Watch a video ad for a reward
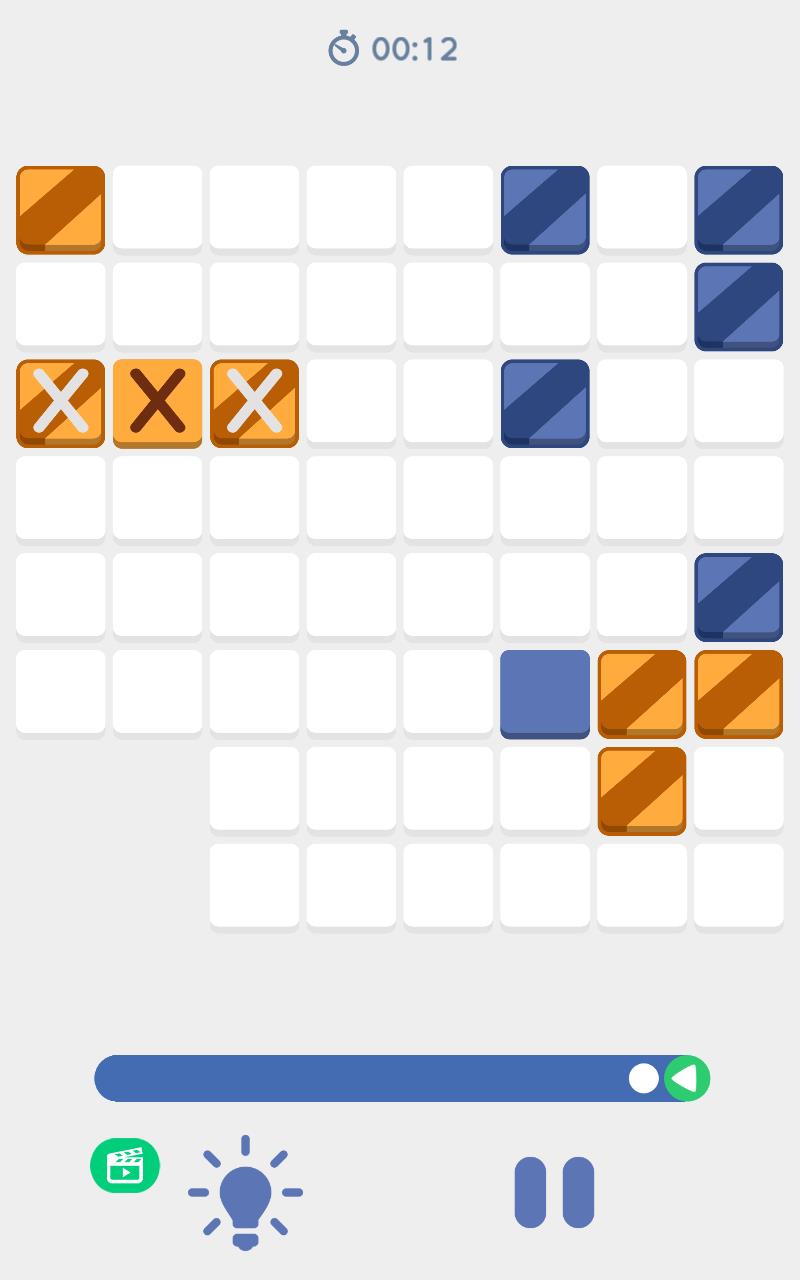Screen dimensions: 800x1280 125,1165
